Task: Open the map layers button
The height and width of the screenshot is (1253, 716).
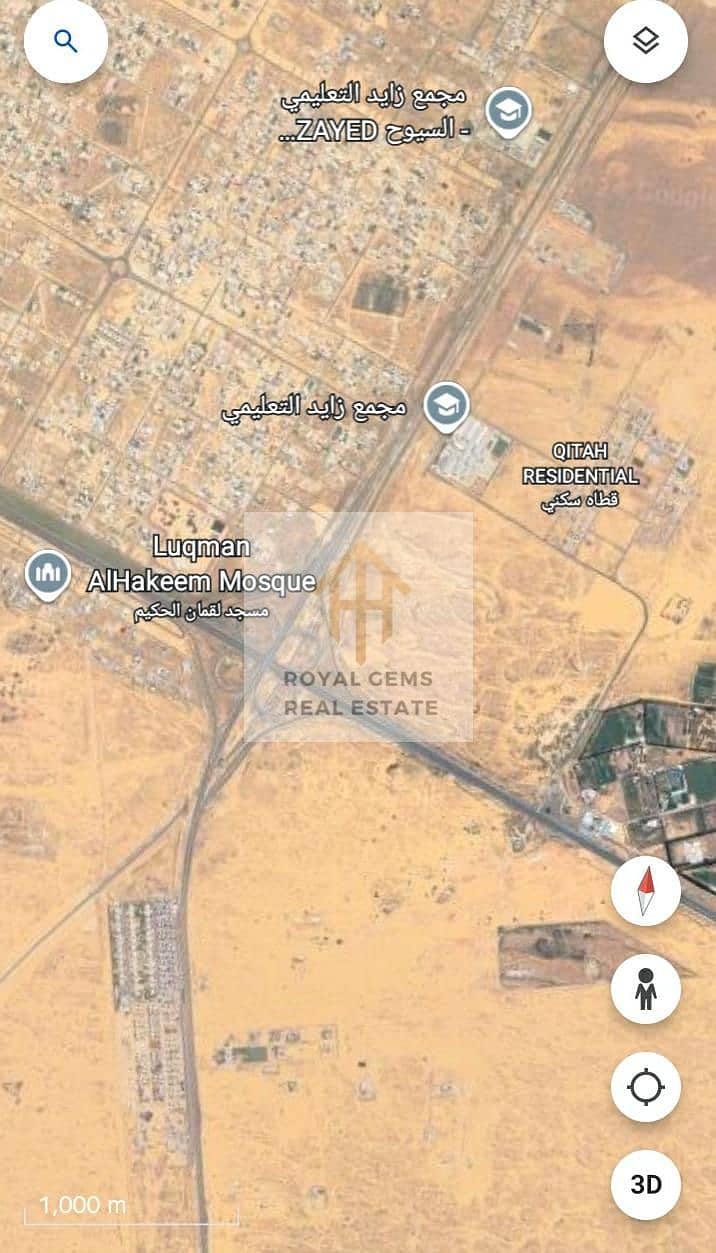Action: pyautogui.click(x=646, y=42)
